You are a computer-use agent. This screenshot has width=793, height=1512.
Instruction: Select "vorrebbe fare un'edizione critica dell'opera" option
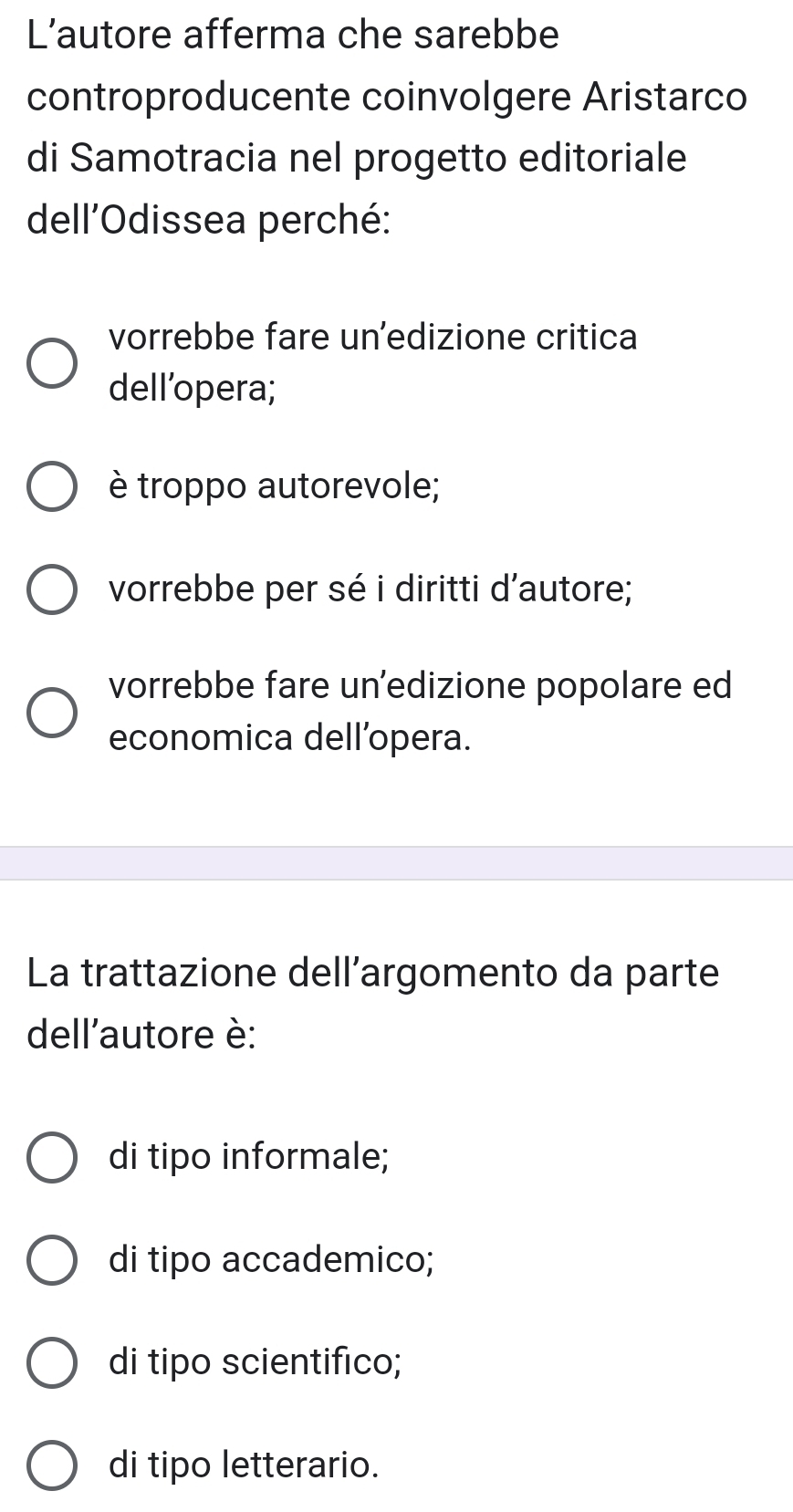coord(52,364)
